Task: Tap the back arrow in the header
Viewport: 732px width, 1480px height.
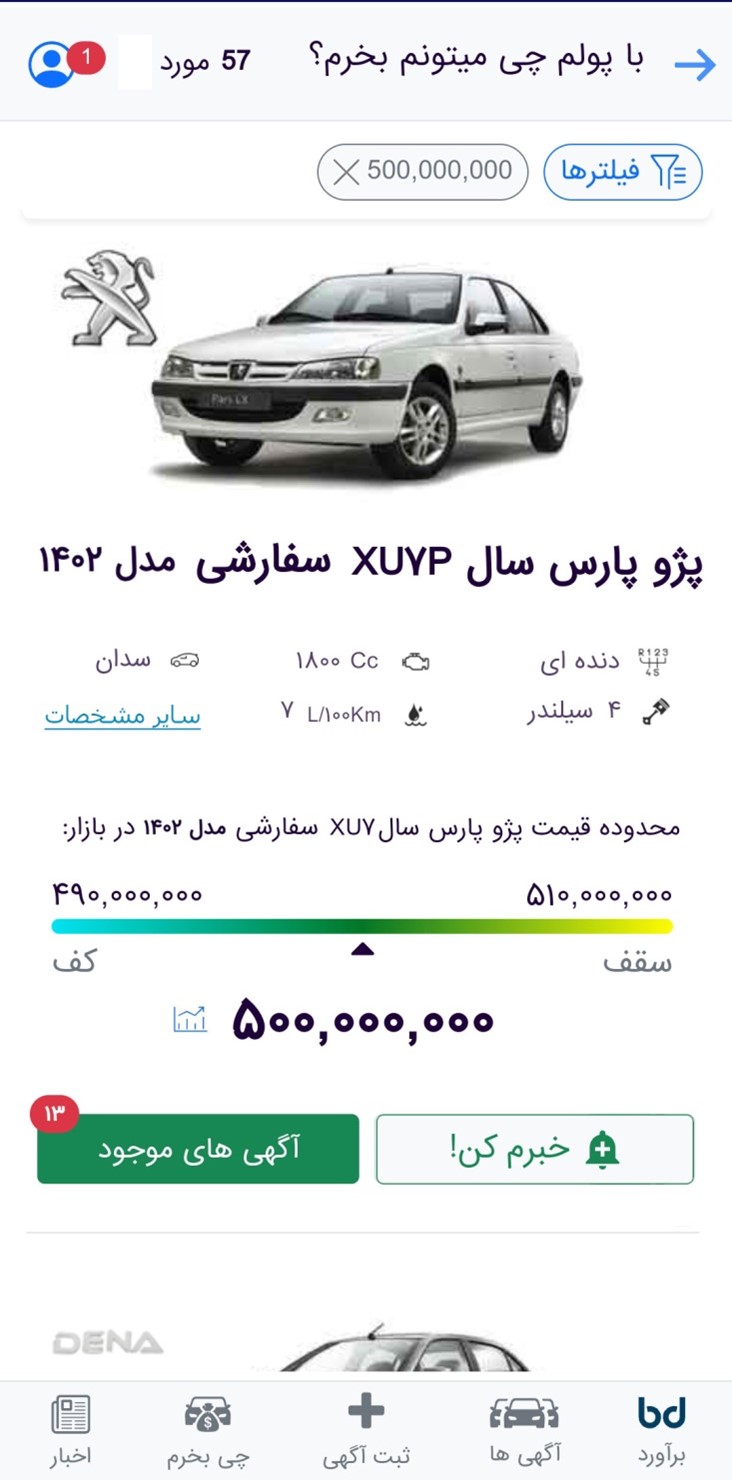Action: click(695, 62)
